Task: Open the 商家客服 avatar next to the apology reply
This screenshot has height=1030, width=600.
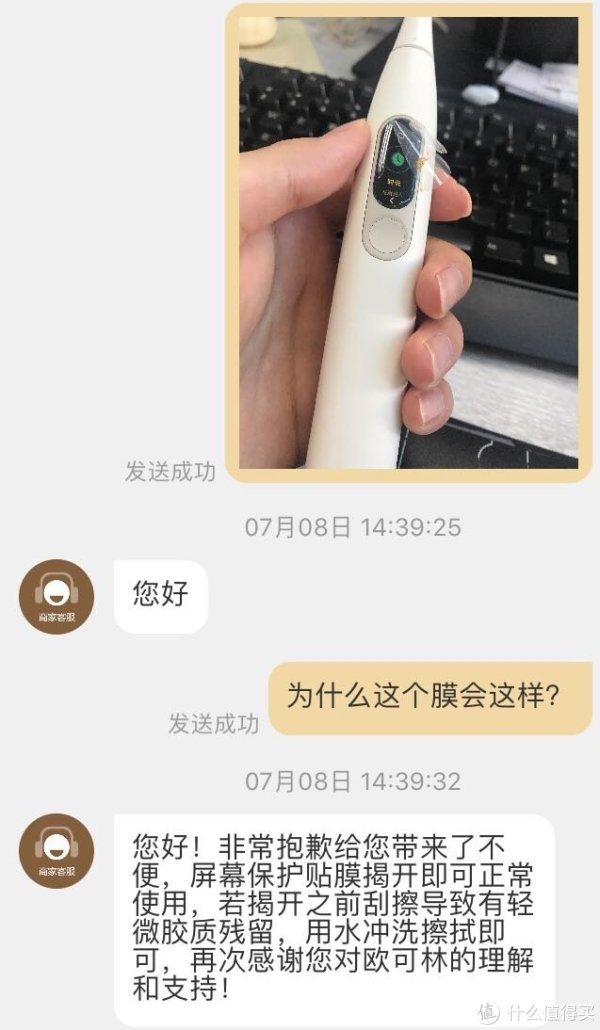Action: point(56,851)
